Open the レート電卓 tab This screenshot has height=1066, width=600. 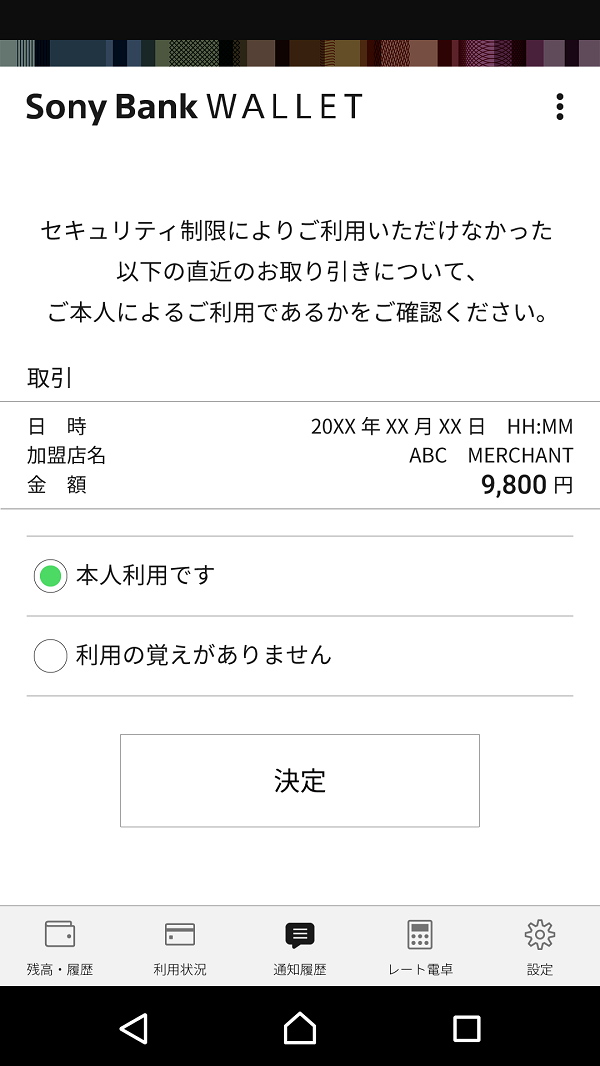coord(420,946)
